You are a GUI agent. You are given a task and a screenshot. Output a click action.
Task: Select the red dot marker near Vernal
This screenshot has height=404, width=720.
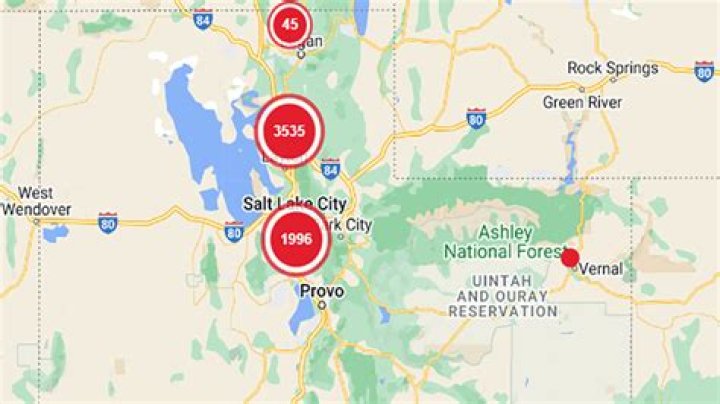570,258
